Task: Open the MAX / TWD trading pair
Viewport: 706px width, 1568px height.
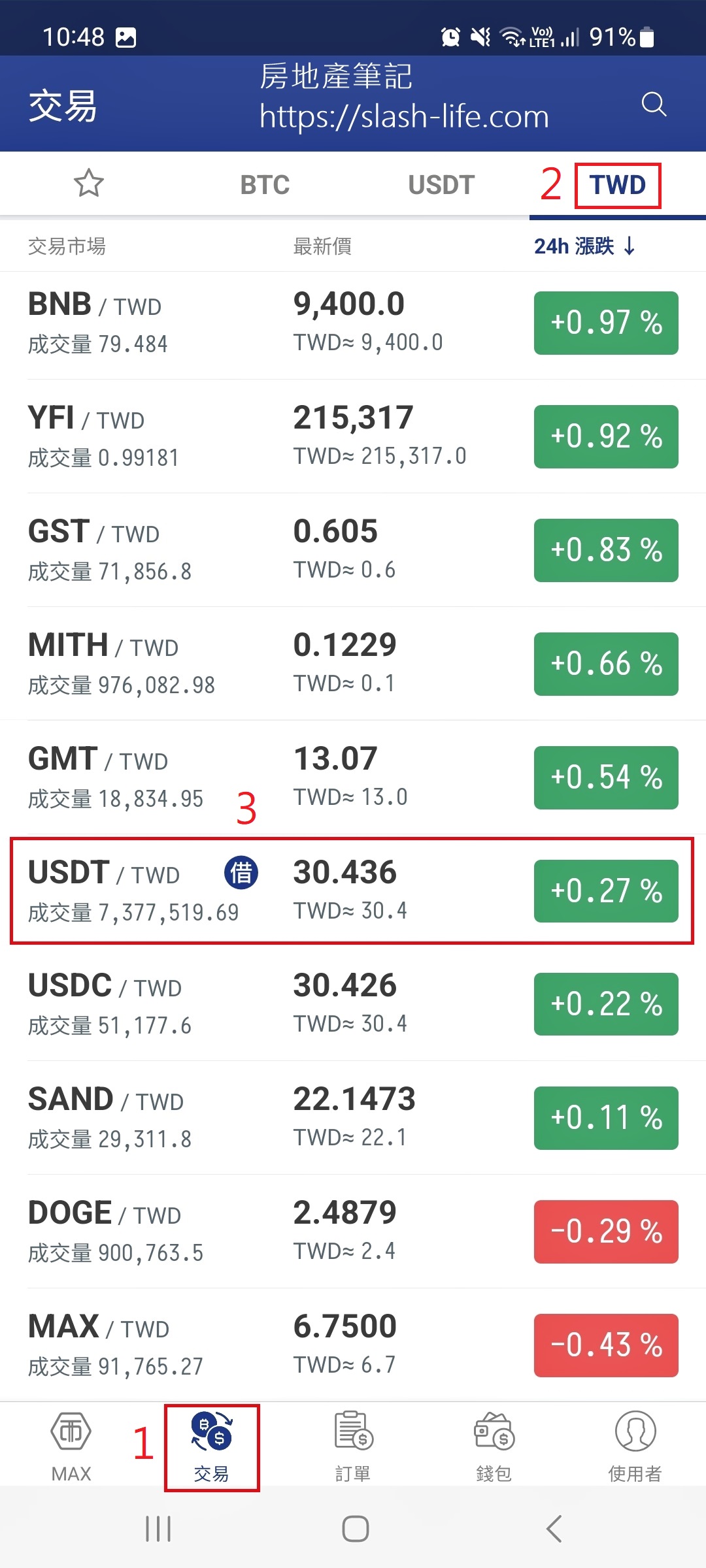Action: click(353, 1346)
